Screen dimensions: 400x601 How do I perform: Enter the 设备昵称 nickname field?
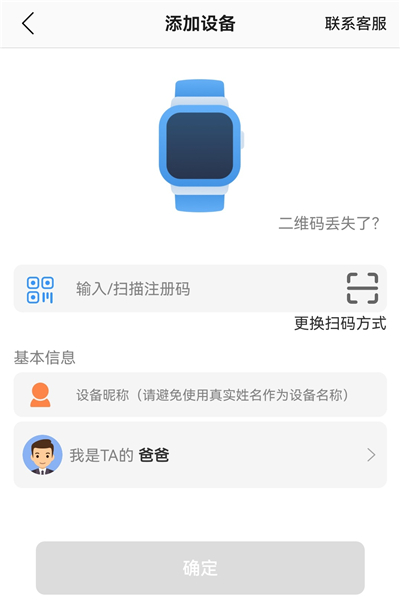click(200, 394)
